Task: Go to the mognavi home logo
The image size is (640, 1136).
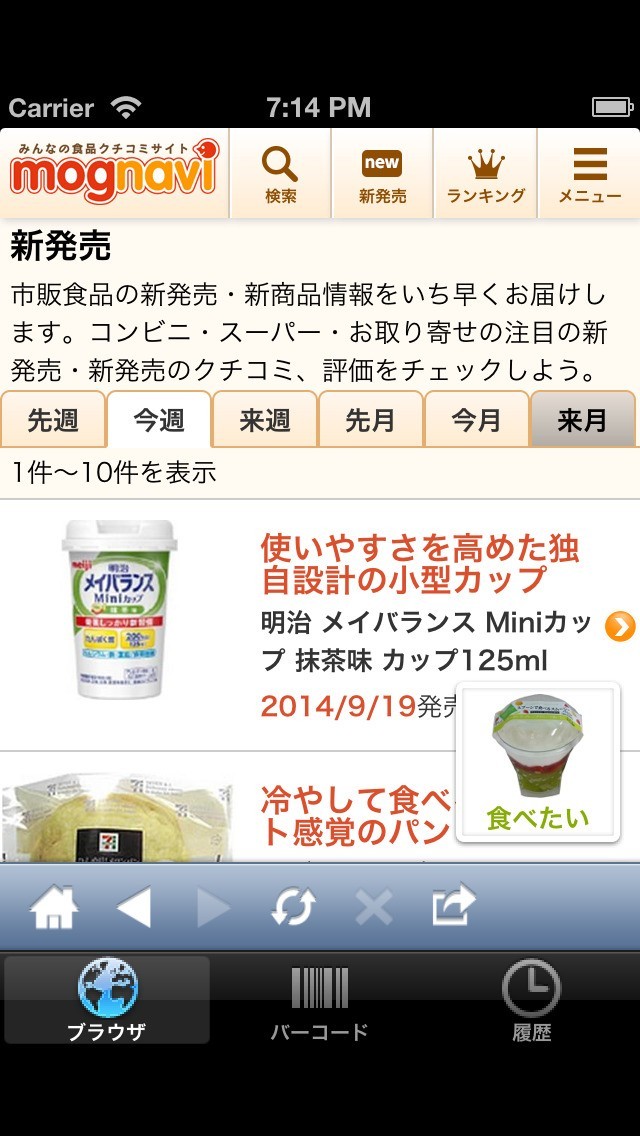Action: pos(114,170)
